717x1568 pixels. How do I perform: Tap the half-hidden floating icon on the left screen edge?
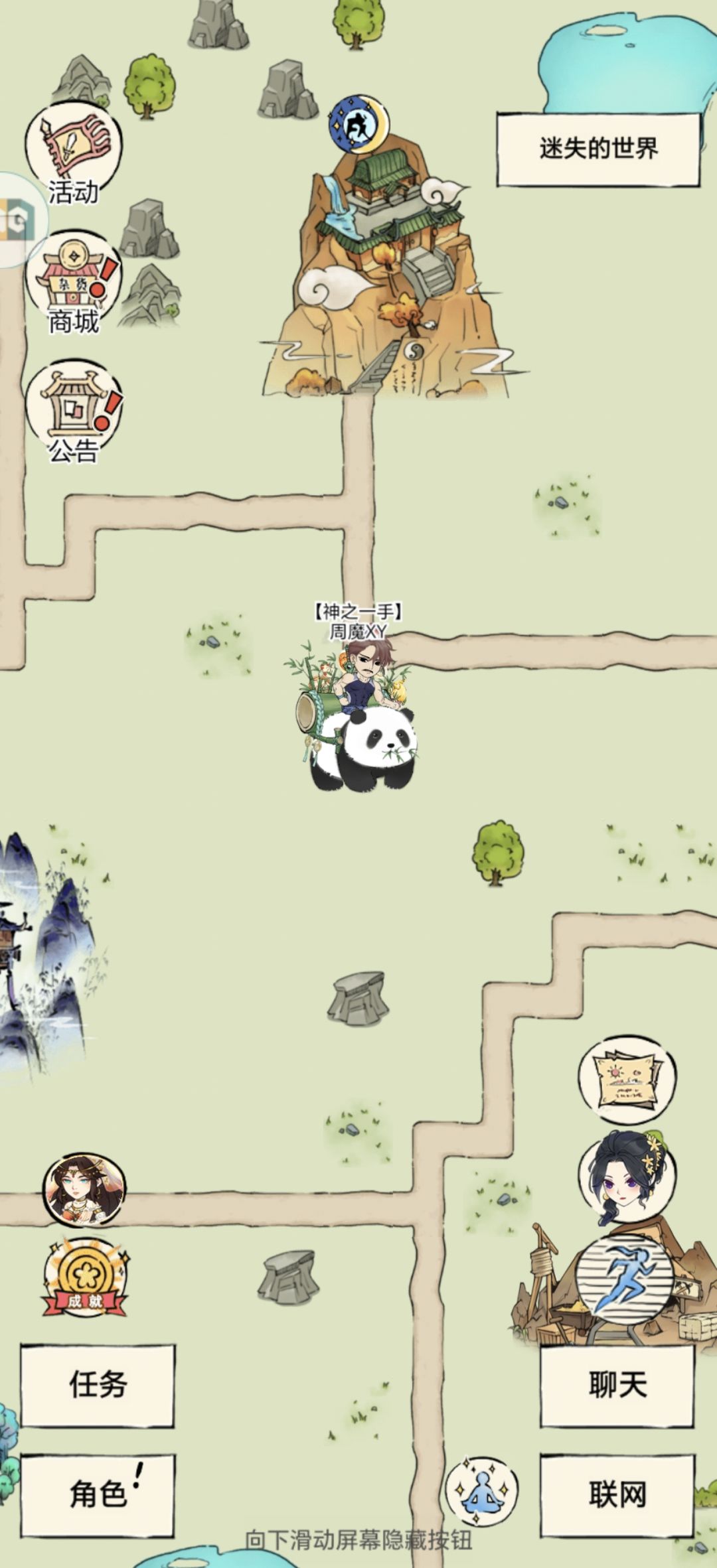[20, 220]
